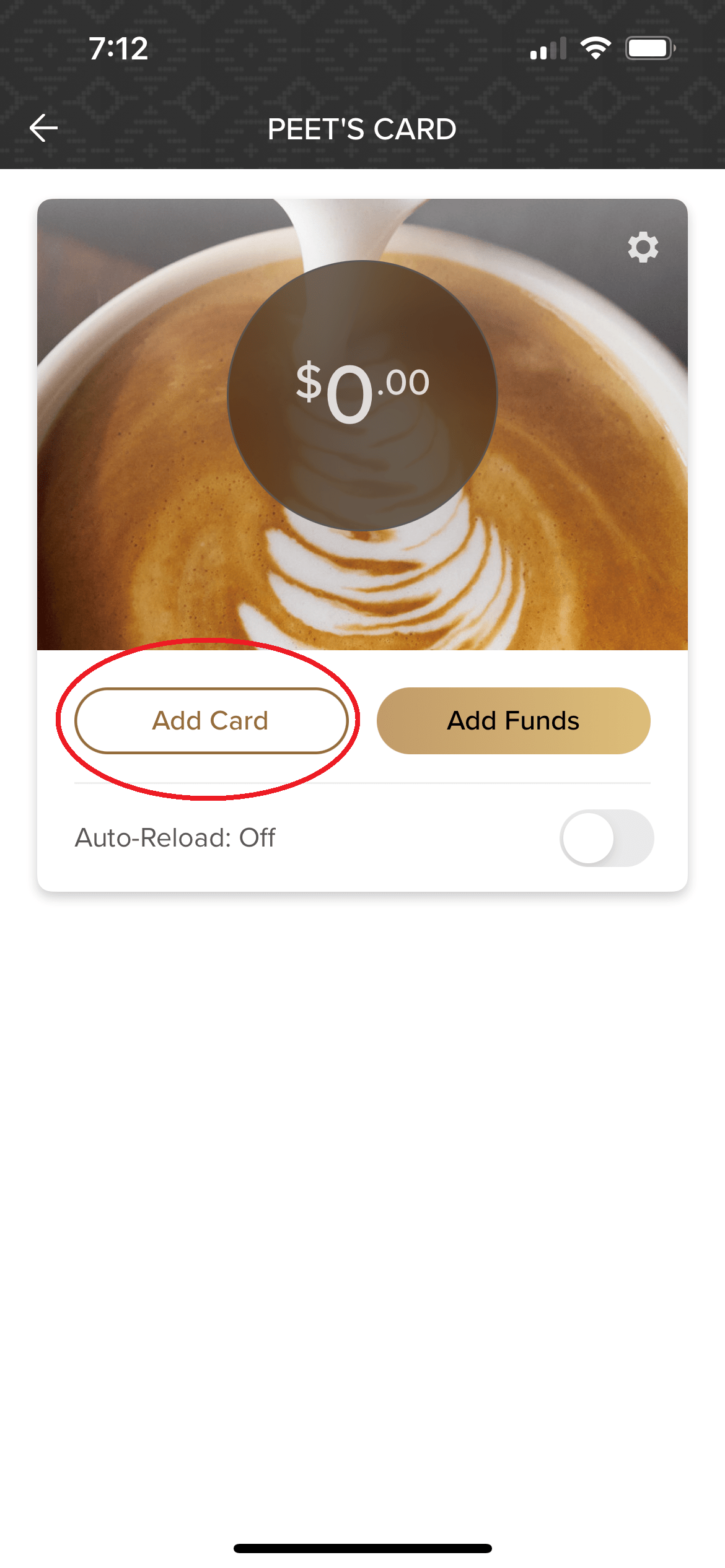Tap Add Funds to reload the card
Viewport: 725px width, 1568px height.
[x=512, y=720]
